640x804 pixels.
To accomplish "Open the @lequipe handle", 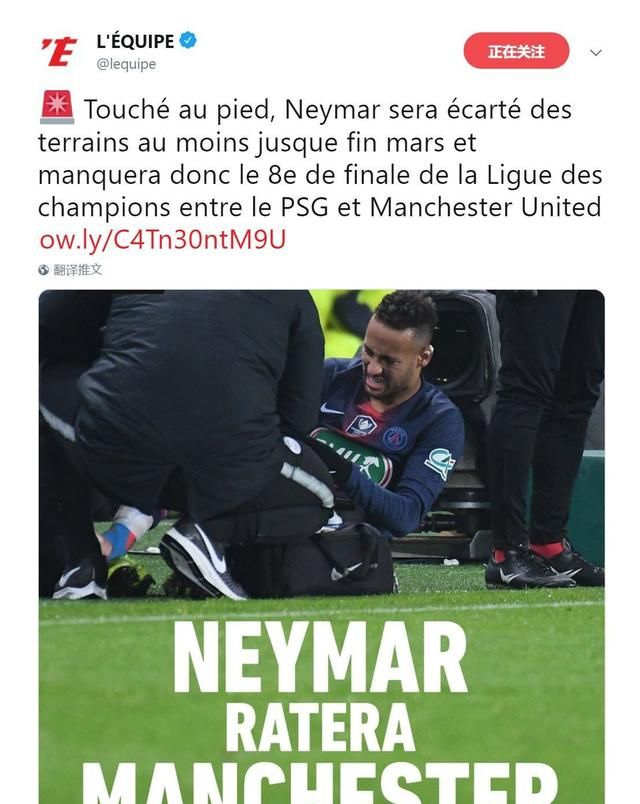I will (x=126, y=64).
